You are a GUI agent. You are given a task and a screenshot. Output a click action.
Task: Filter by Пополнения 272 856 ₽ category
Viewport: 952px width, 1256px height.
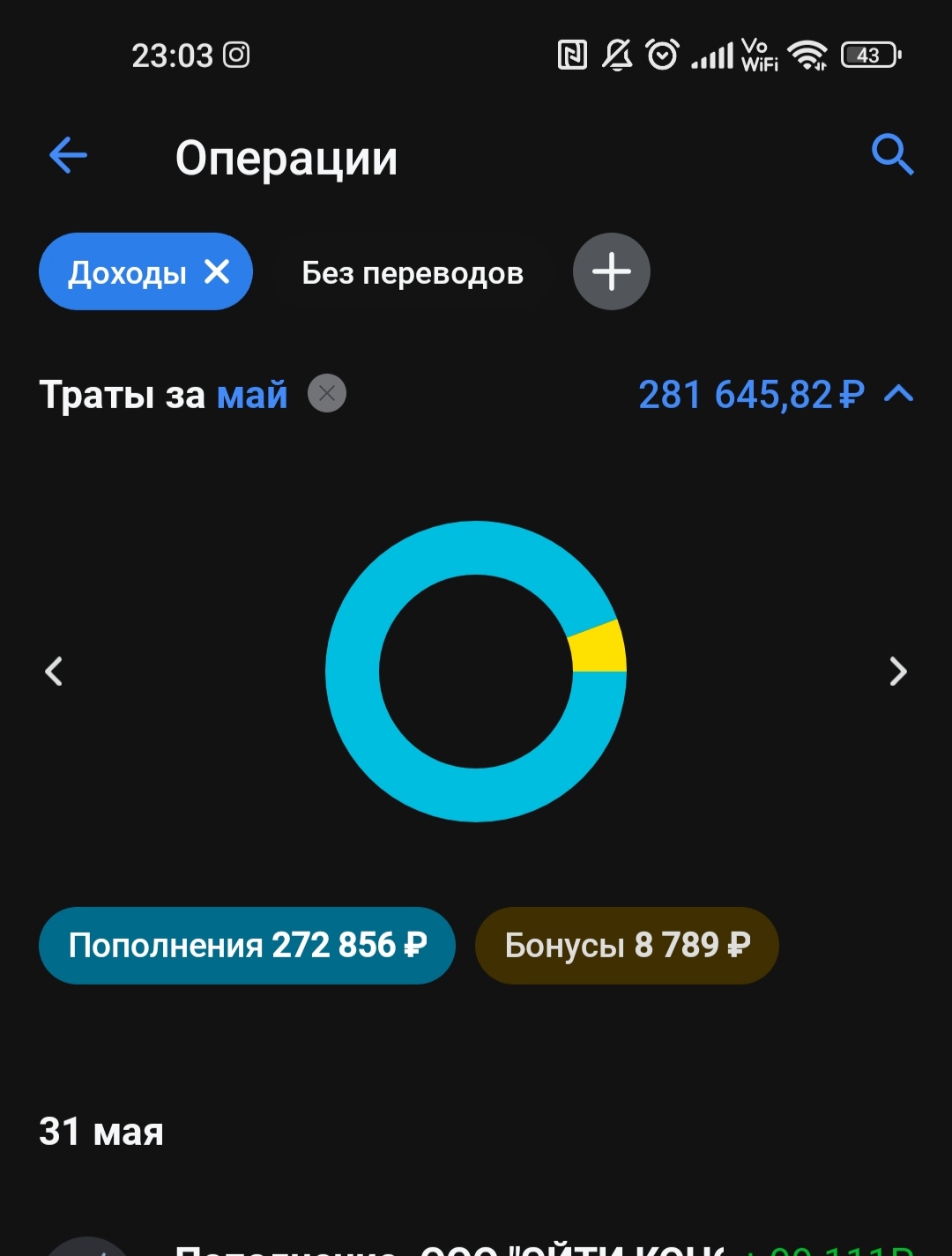click(x=247, y=946)
